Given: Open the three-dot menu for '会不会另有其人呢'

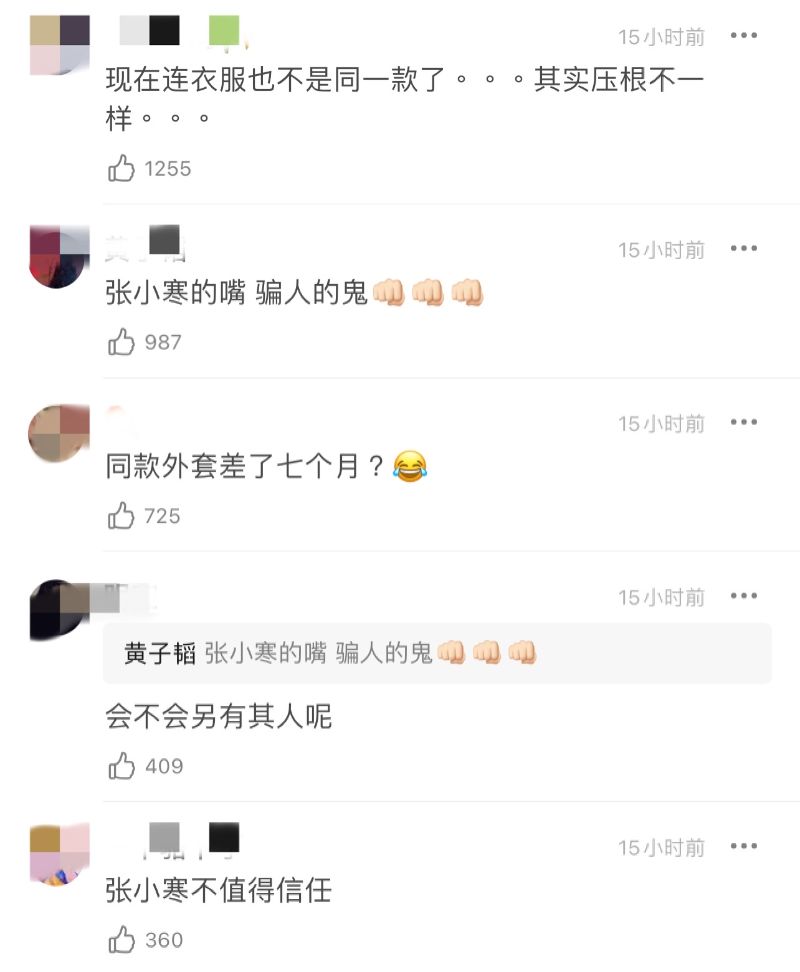Looking at the screenshot, I should [743, 596].
